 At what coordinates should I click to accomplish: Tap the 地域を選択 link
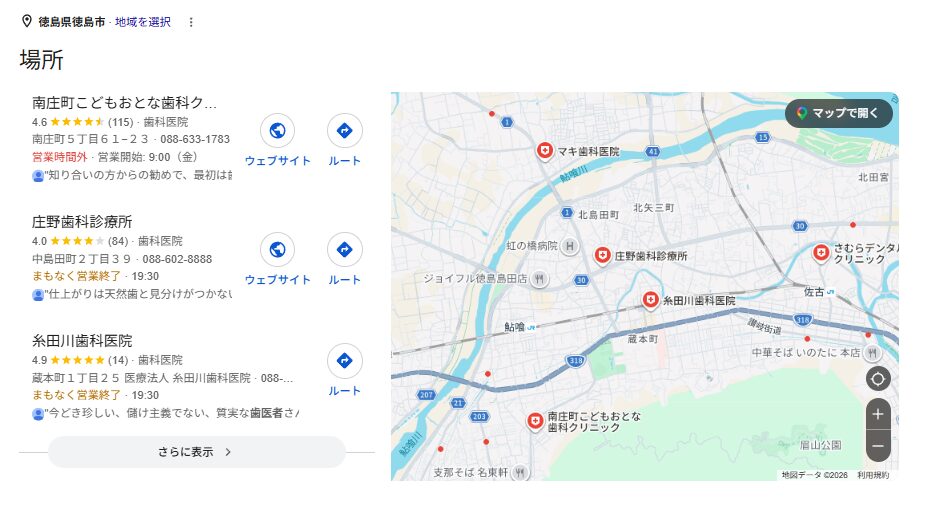tap(142, 22)
